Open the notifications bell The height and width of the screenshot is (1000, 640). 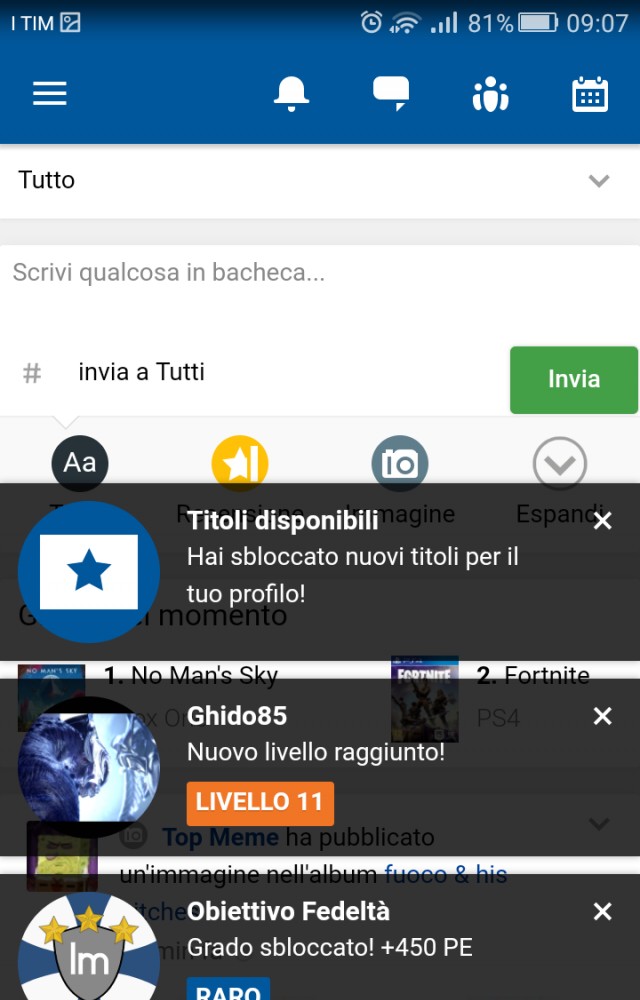click(x=291, y=94)
